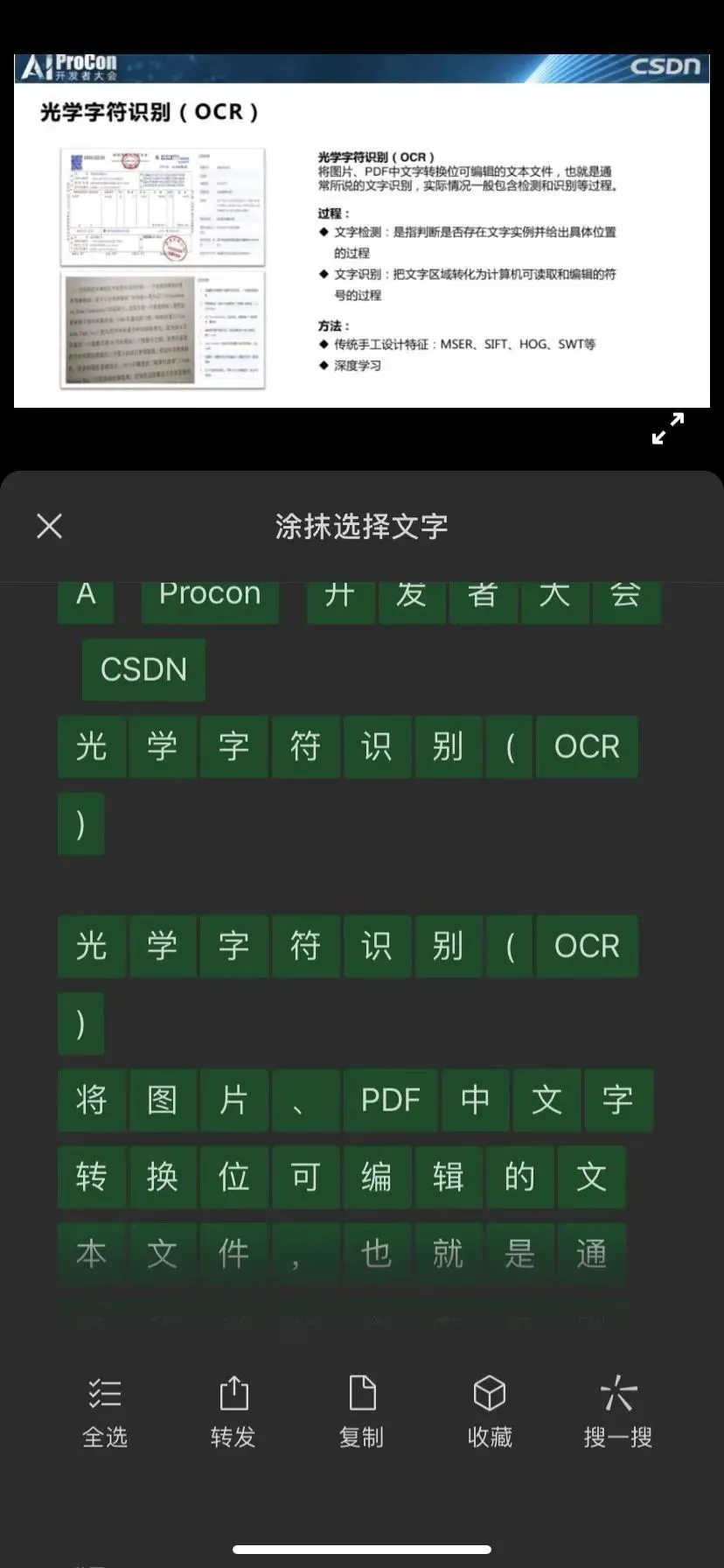Tap the 换 character chip
Image resolution: width=724 pixels, height=1568 pixels.
[x=163, y=1177]
